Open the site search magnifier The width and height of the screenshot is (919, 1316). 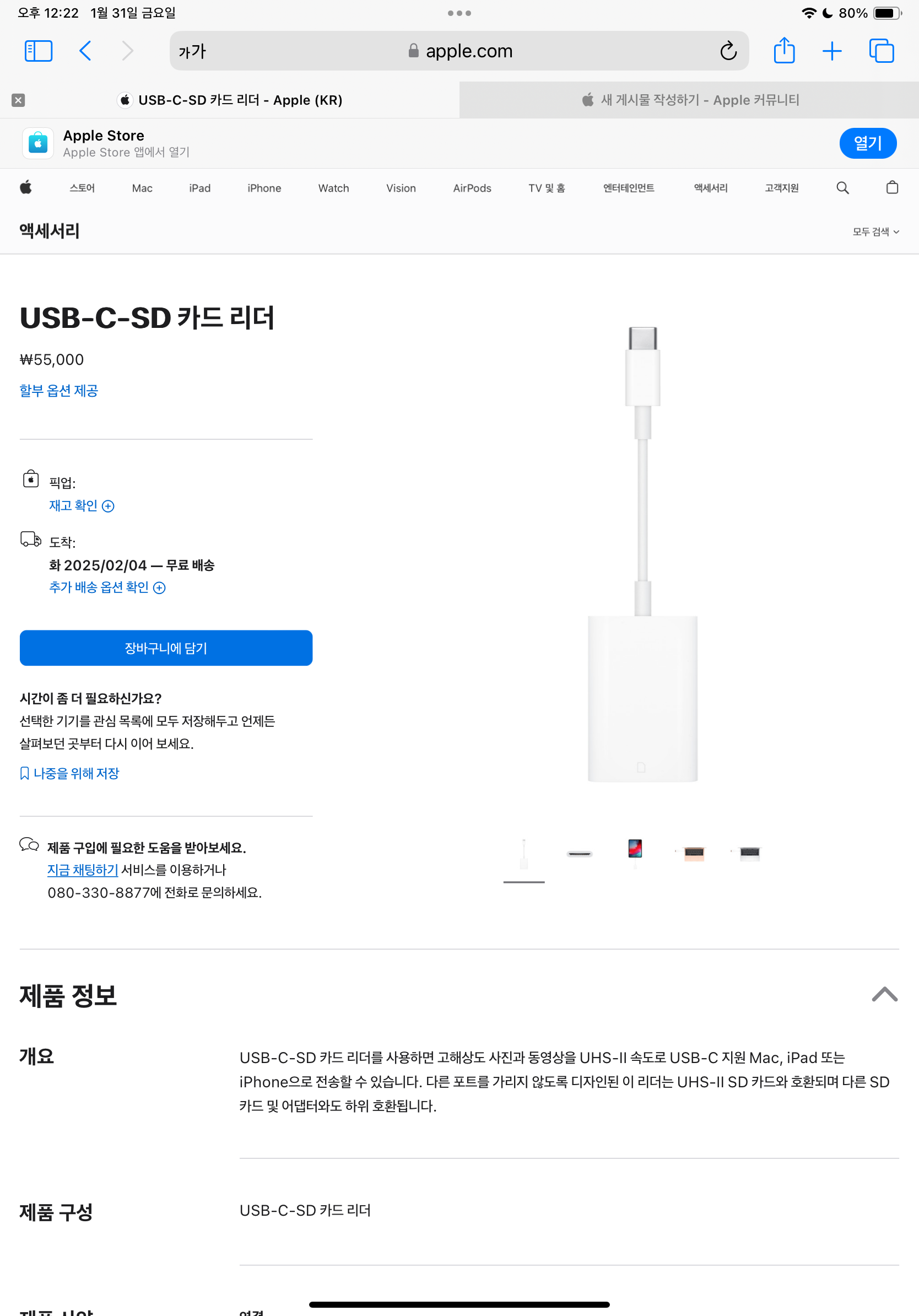point(842,188)
